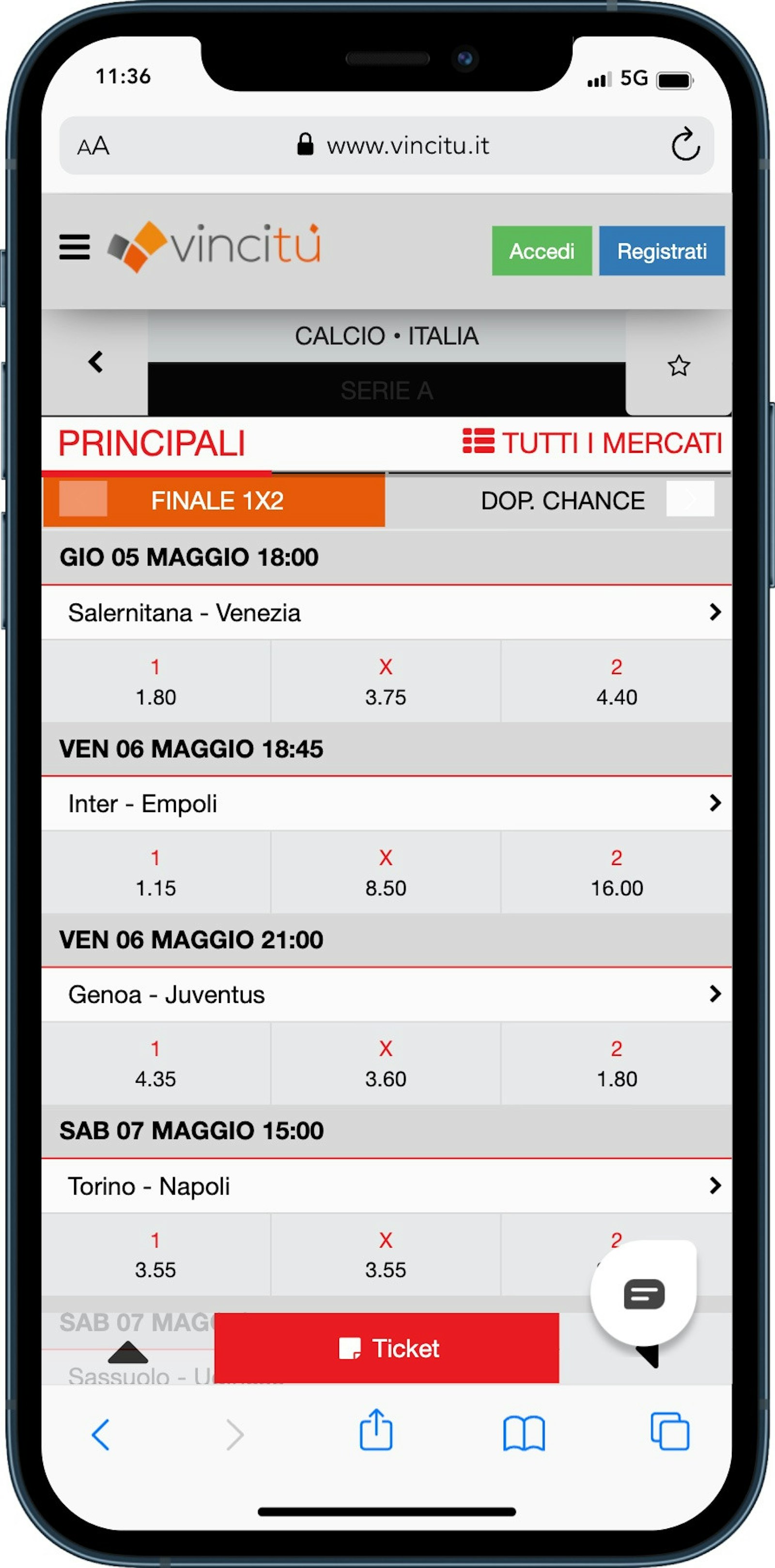
Task: Open page display options with AA icon
Action: pos(93,145)
